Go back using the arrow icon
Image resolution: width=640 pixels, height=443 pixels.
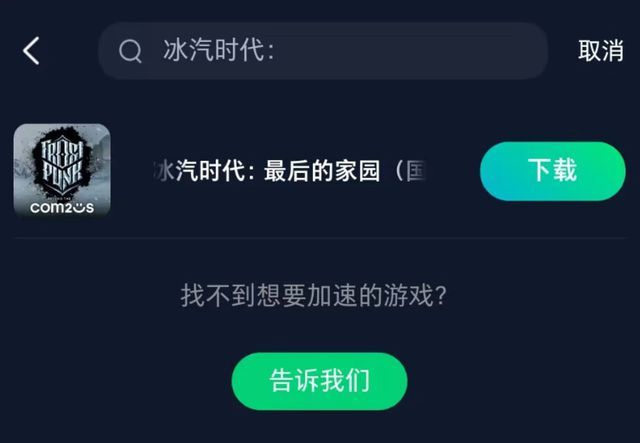coord(32,51)
